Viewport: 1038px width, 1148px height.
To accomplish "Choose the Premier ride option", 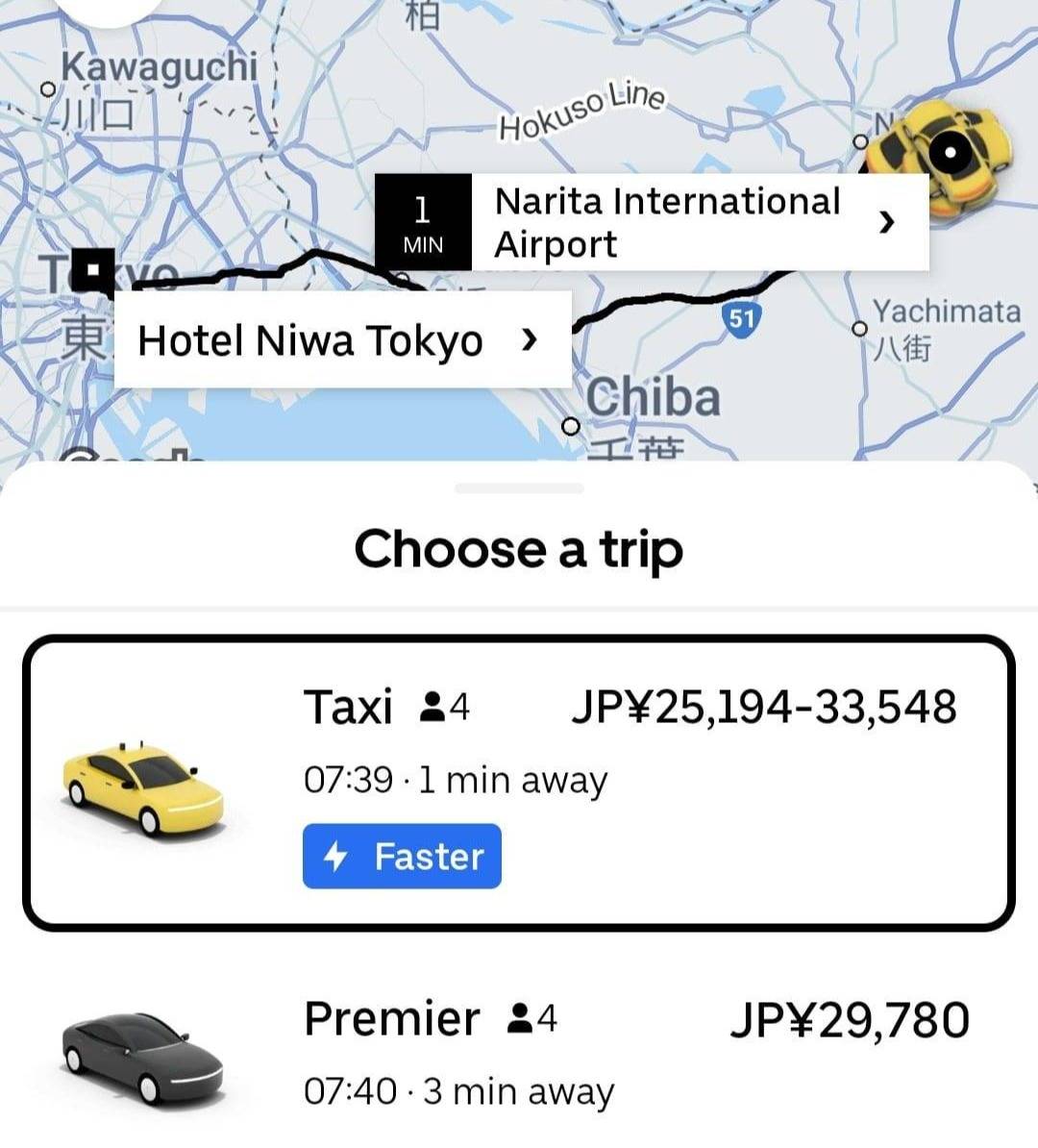I will (518, 1053).
